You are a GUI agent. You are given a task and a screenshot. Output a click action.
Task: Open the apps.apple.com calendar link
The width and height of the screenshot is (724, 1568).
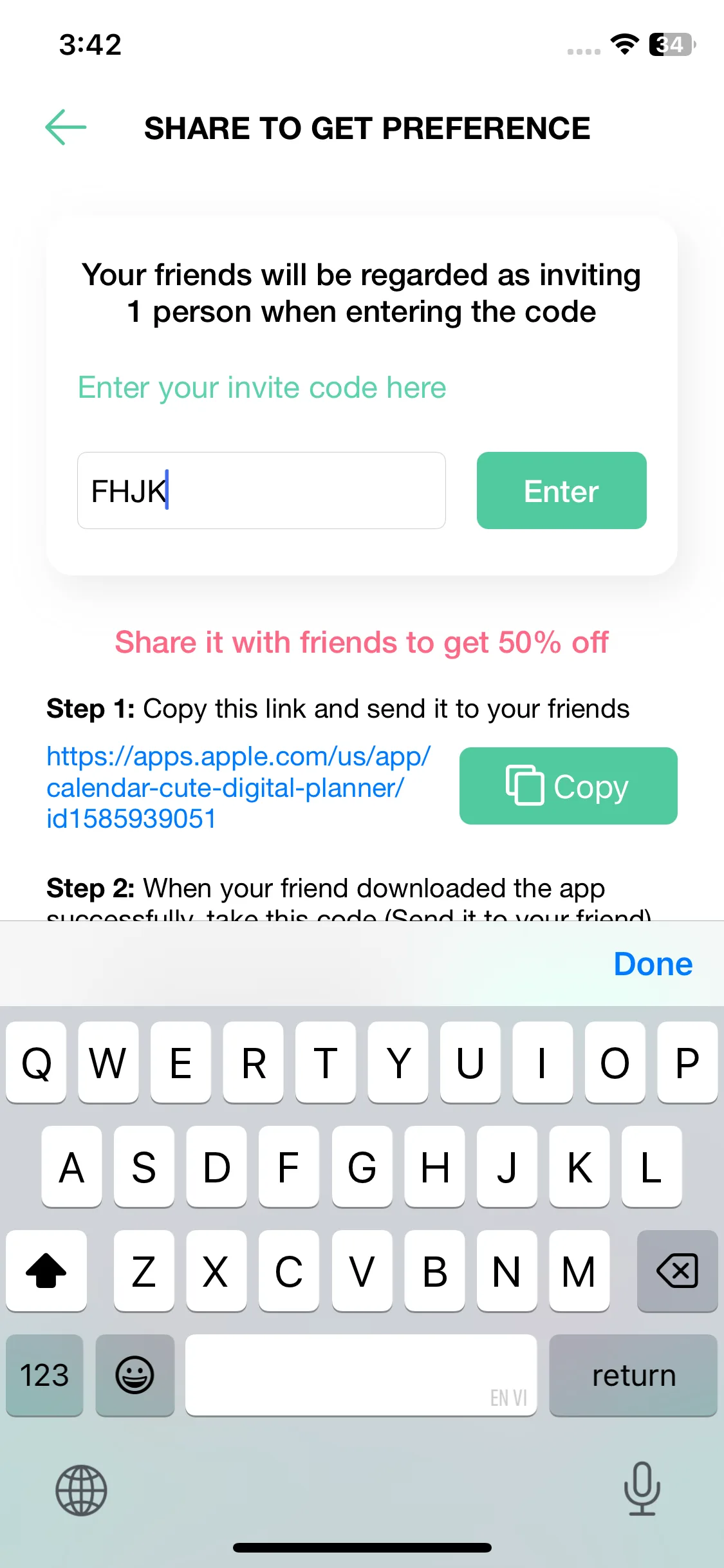click(238, 787)
